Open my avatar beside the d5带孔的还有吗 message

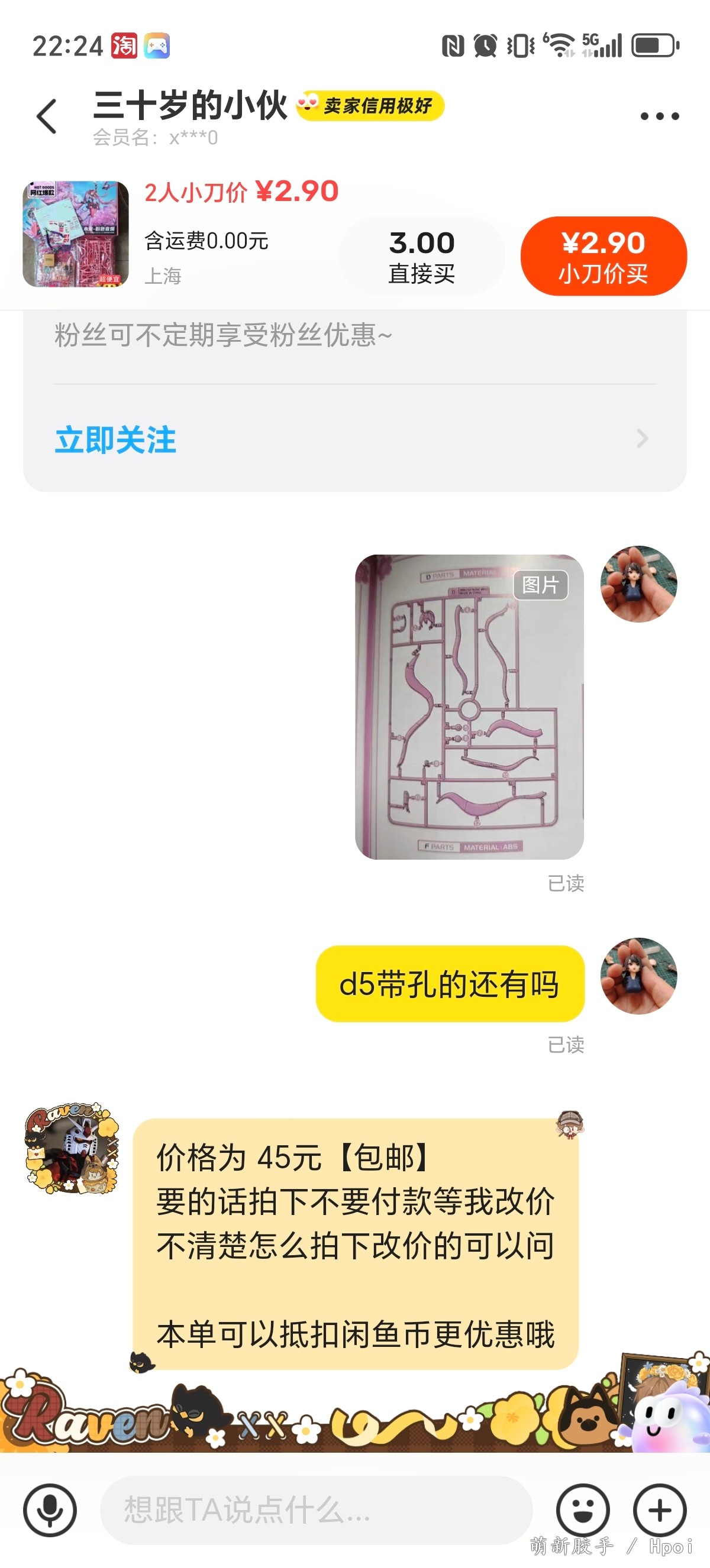click(x=639, y=976)
